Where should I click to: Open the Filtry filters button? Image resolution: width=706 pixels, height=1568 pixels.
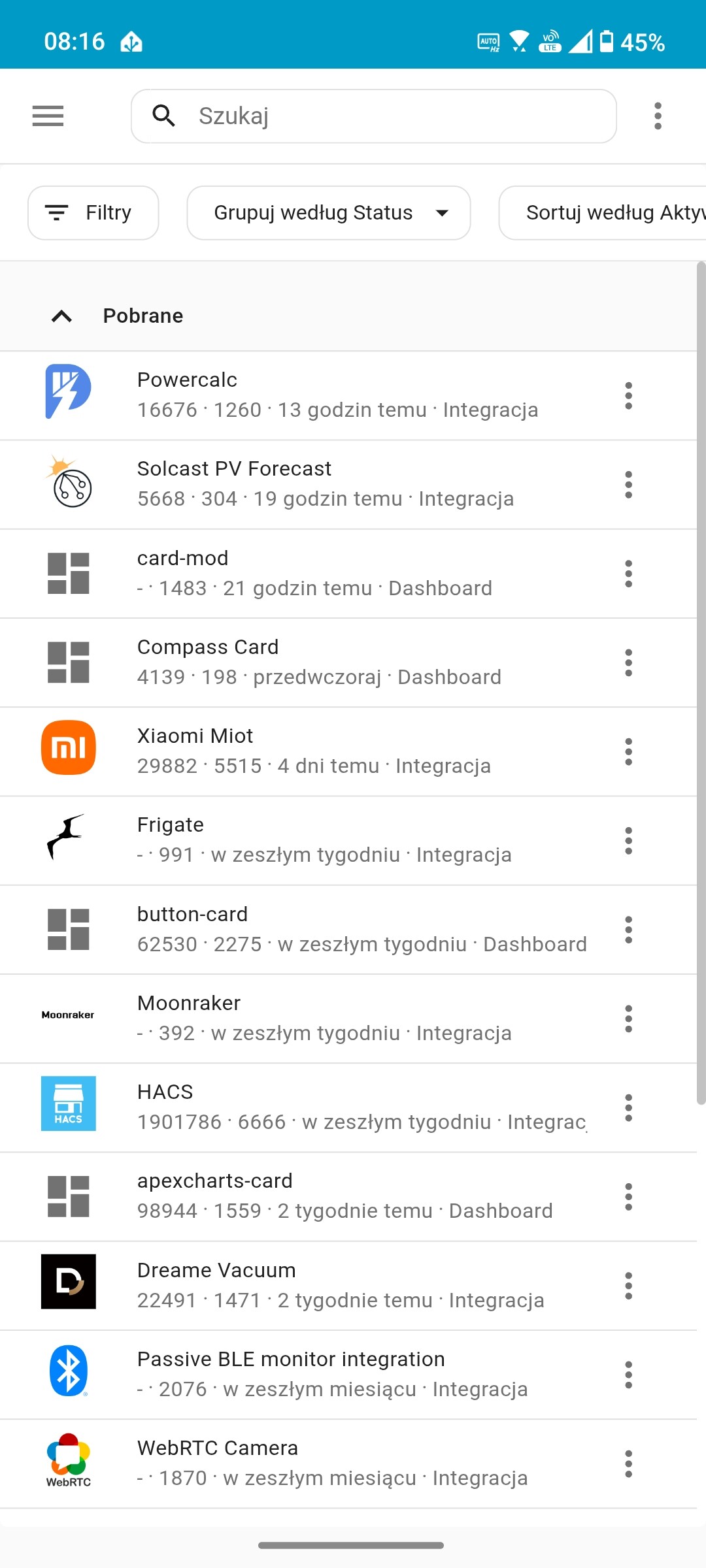pos(93,213)
